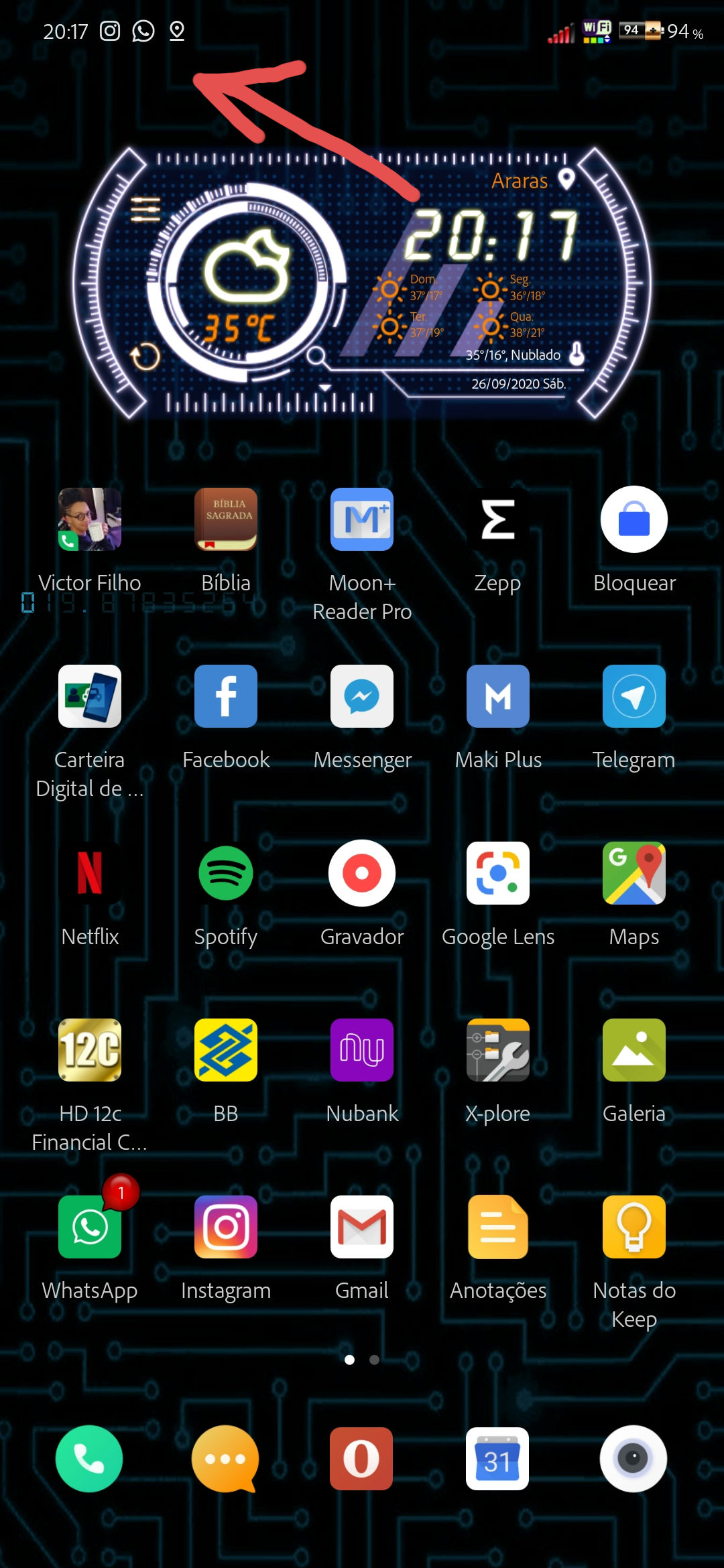Open Facebook

click(226, 696)
